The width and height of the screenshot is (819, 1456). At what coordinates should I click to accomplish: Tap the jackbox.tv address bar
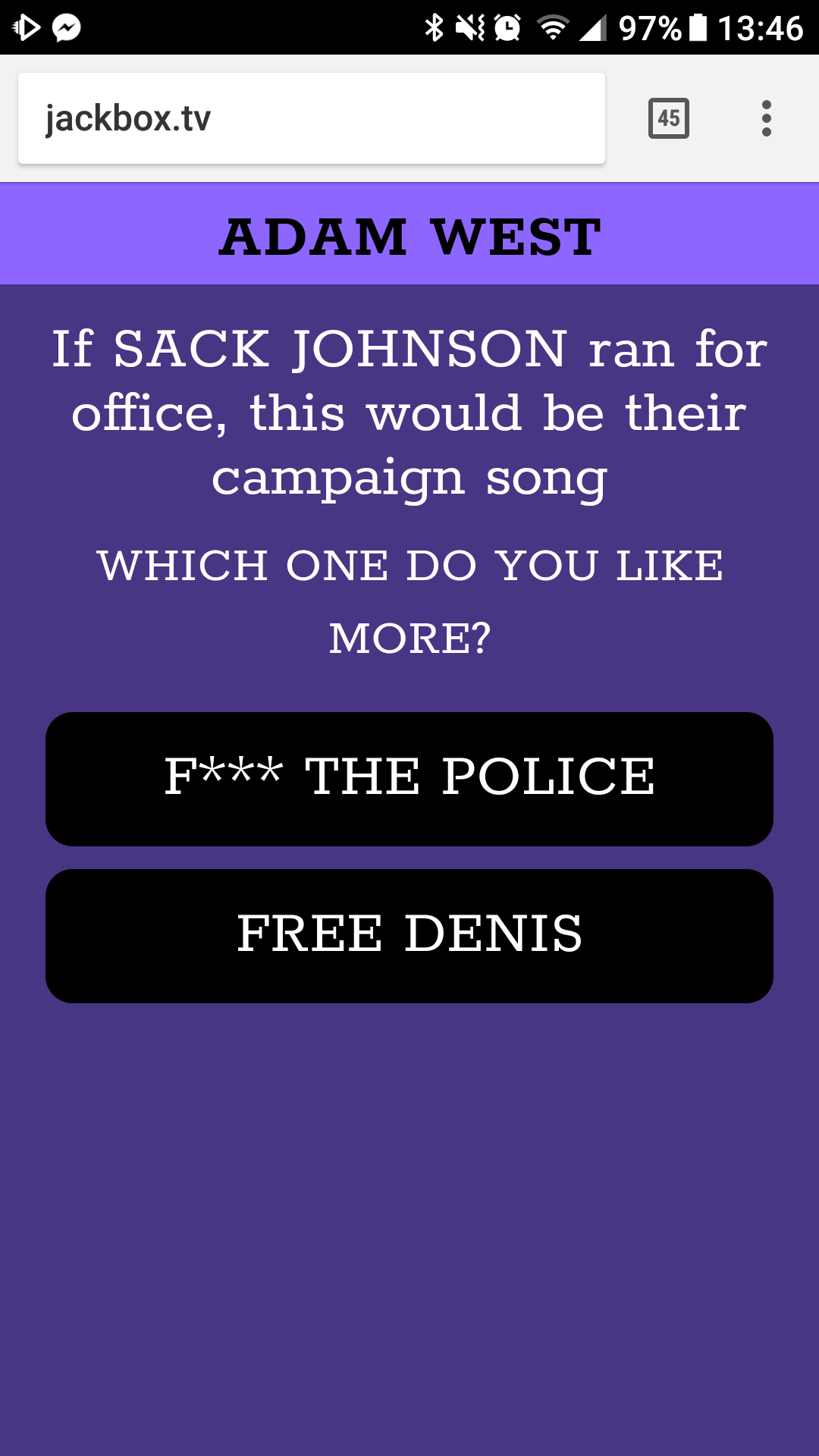(311, 118)
